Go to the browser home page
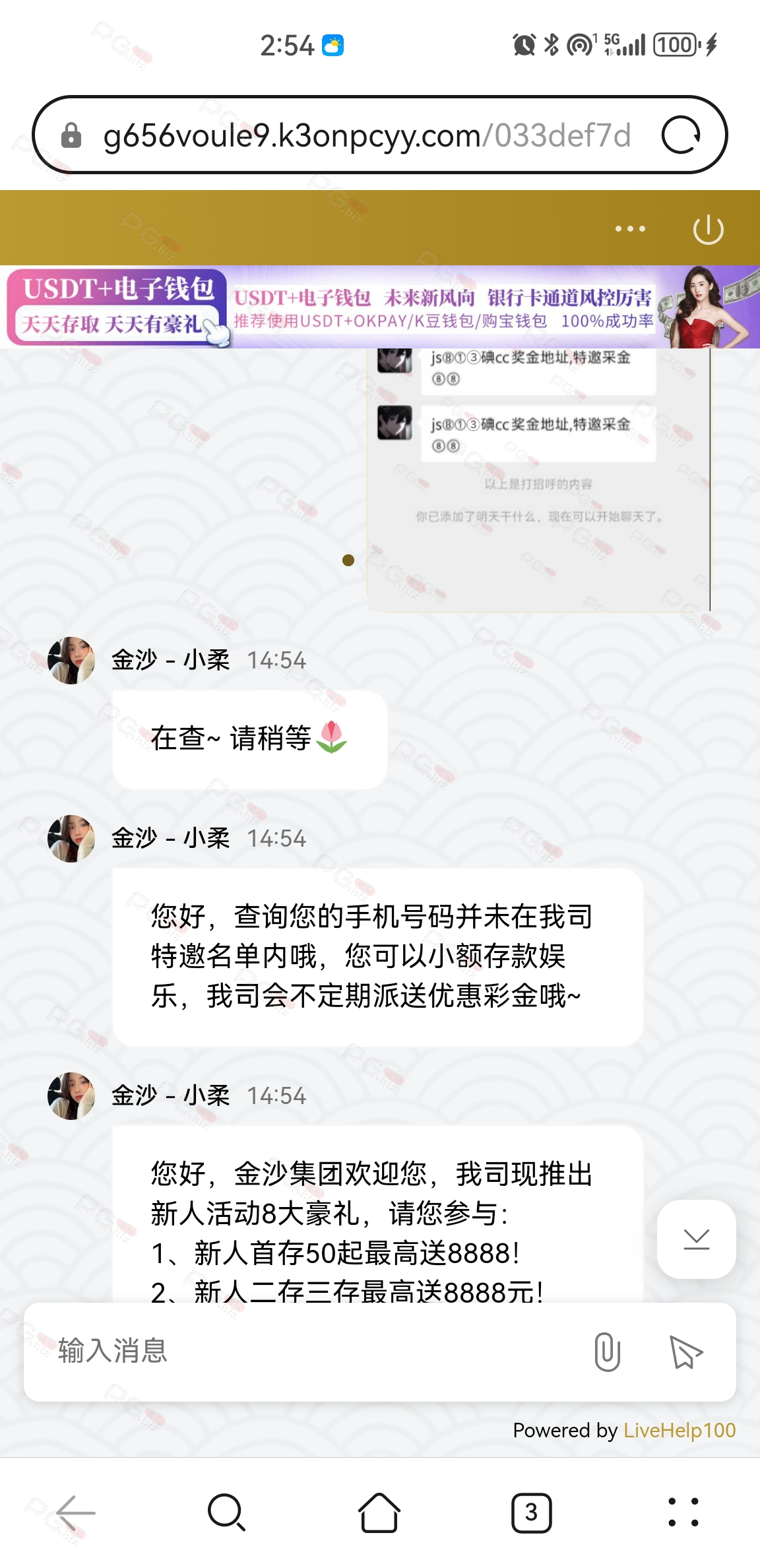760x1568 pixels. tap(379, 1512)
